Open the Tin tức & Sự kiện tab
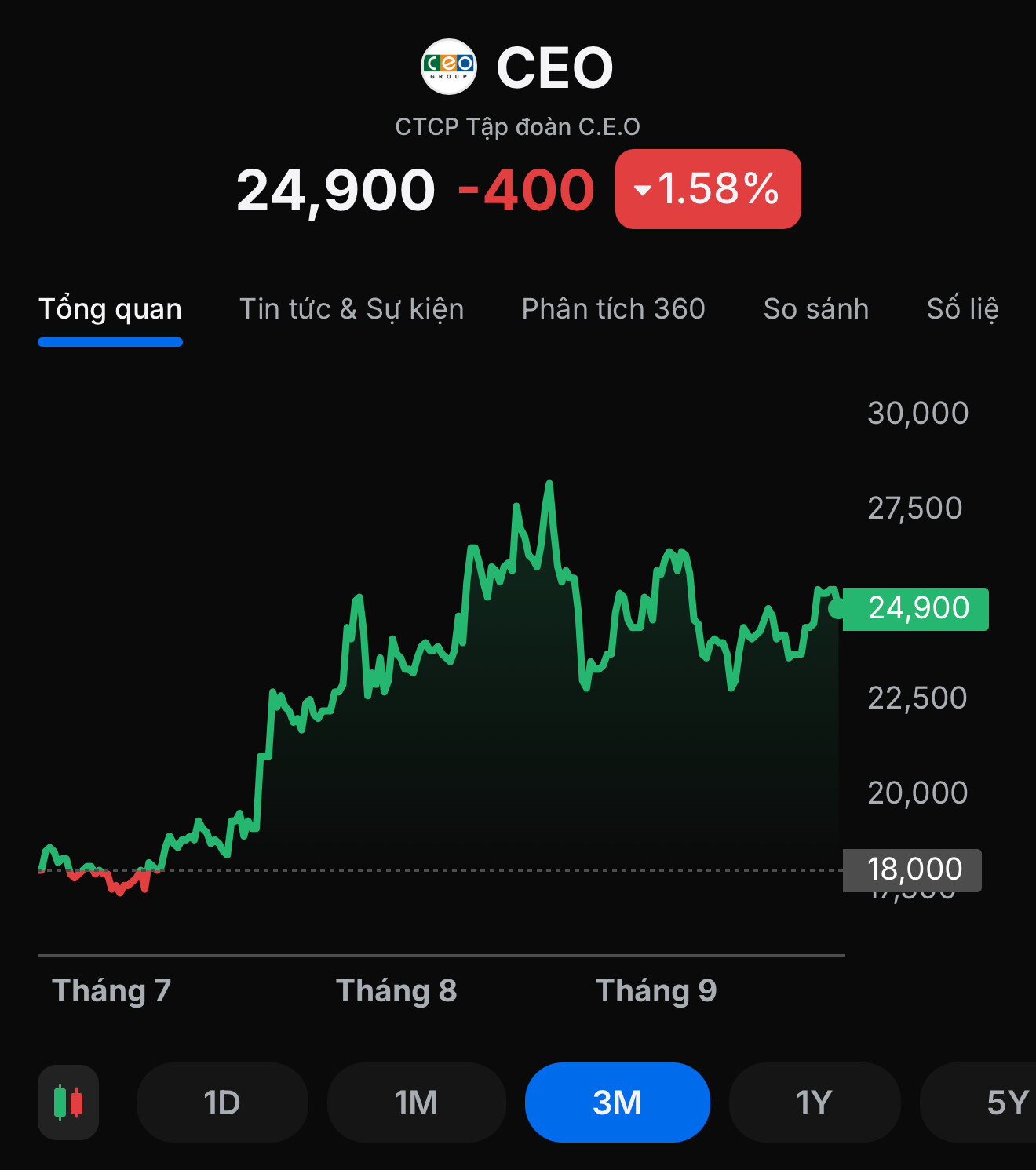This screenshot has height=1170, width=1036. (x=352, y=309)
